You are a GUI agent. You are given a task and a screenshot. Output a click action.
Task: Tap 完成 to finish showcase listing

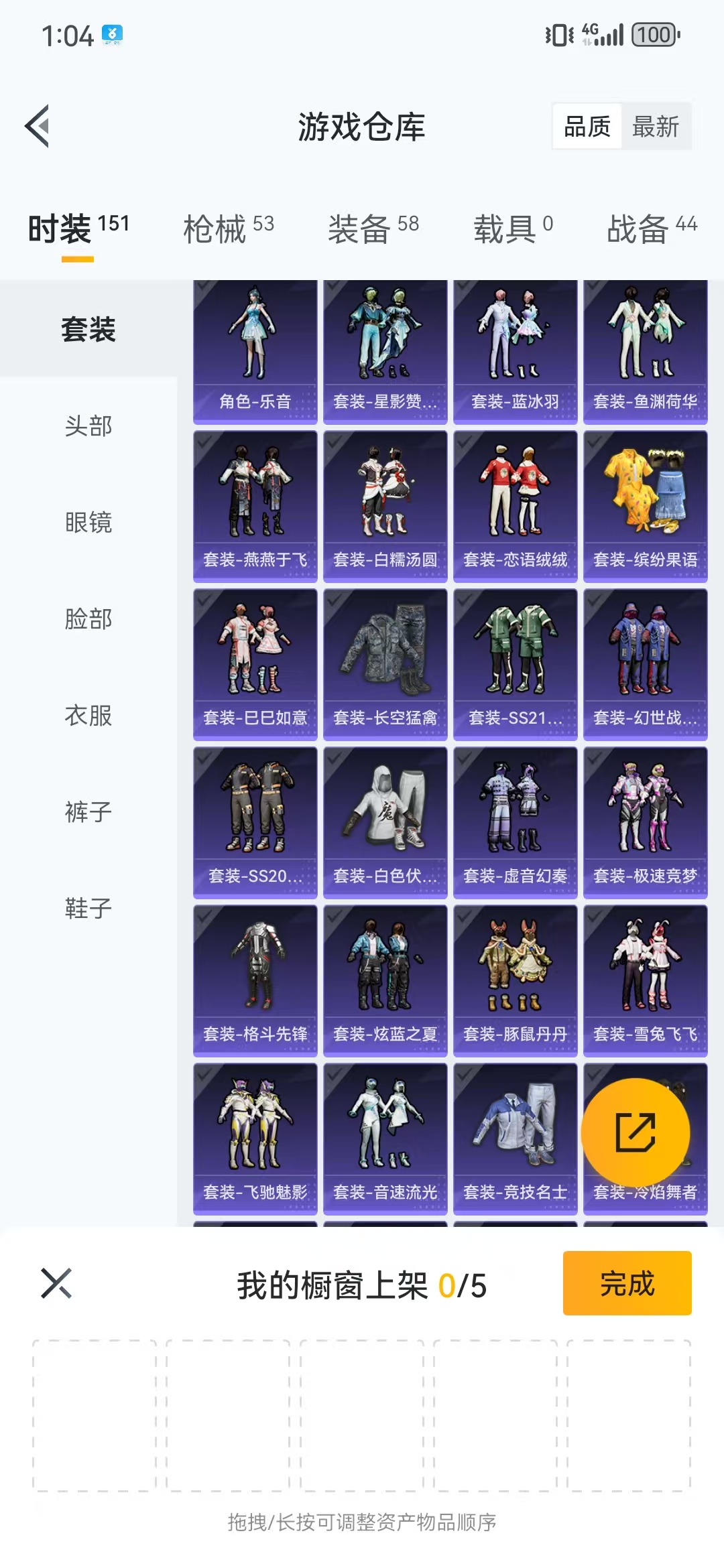click(x=627, y=1283)
